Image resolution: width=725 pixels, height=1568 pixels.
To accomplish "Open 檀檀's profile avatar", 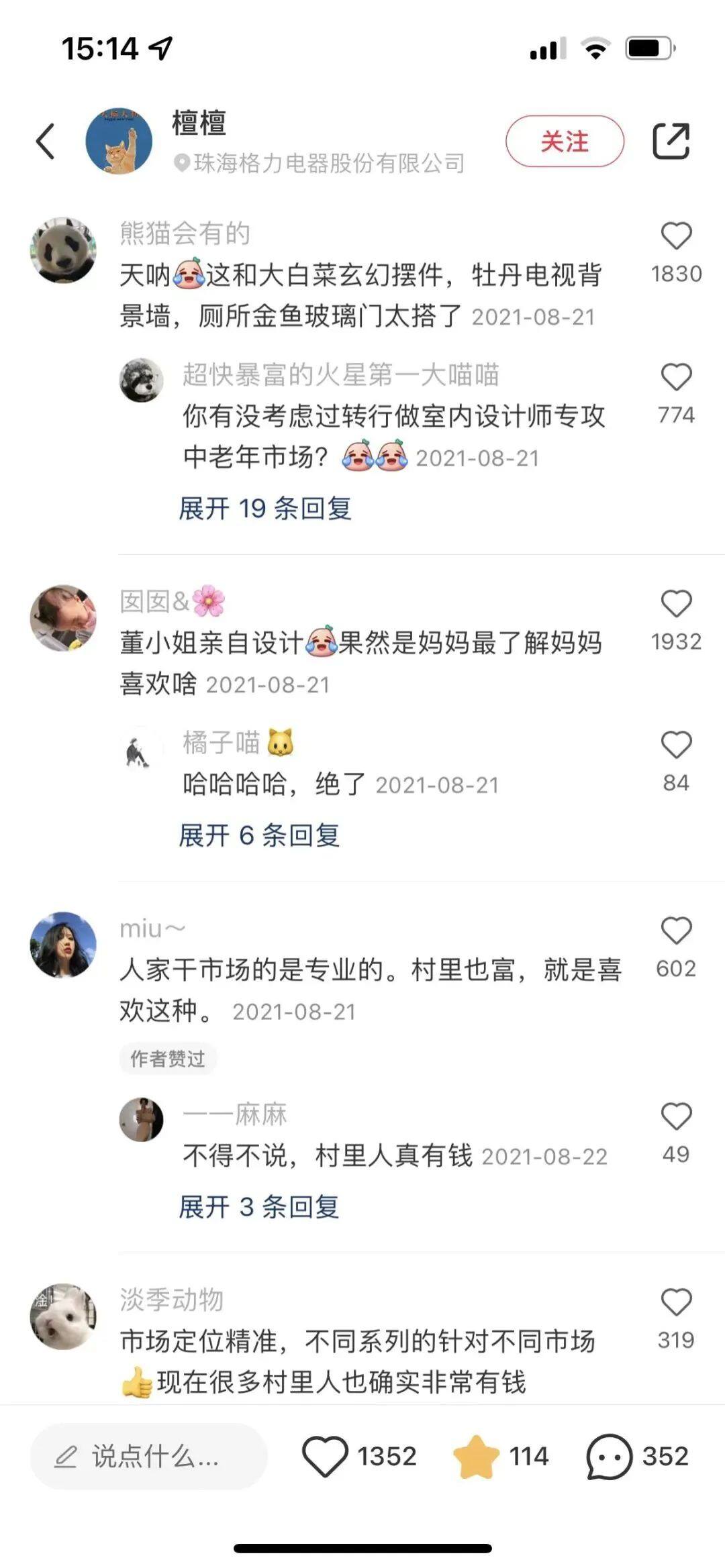I will coord(119,142).
